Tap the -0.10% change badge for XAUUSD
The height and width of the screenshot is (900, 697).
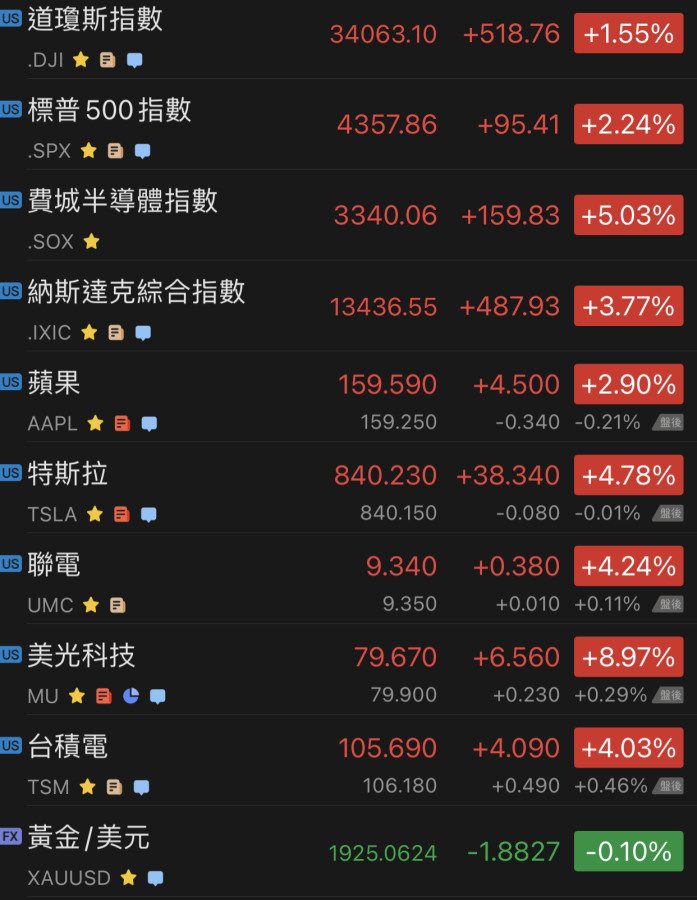[x=628, y=852]
